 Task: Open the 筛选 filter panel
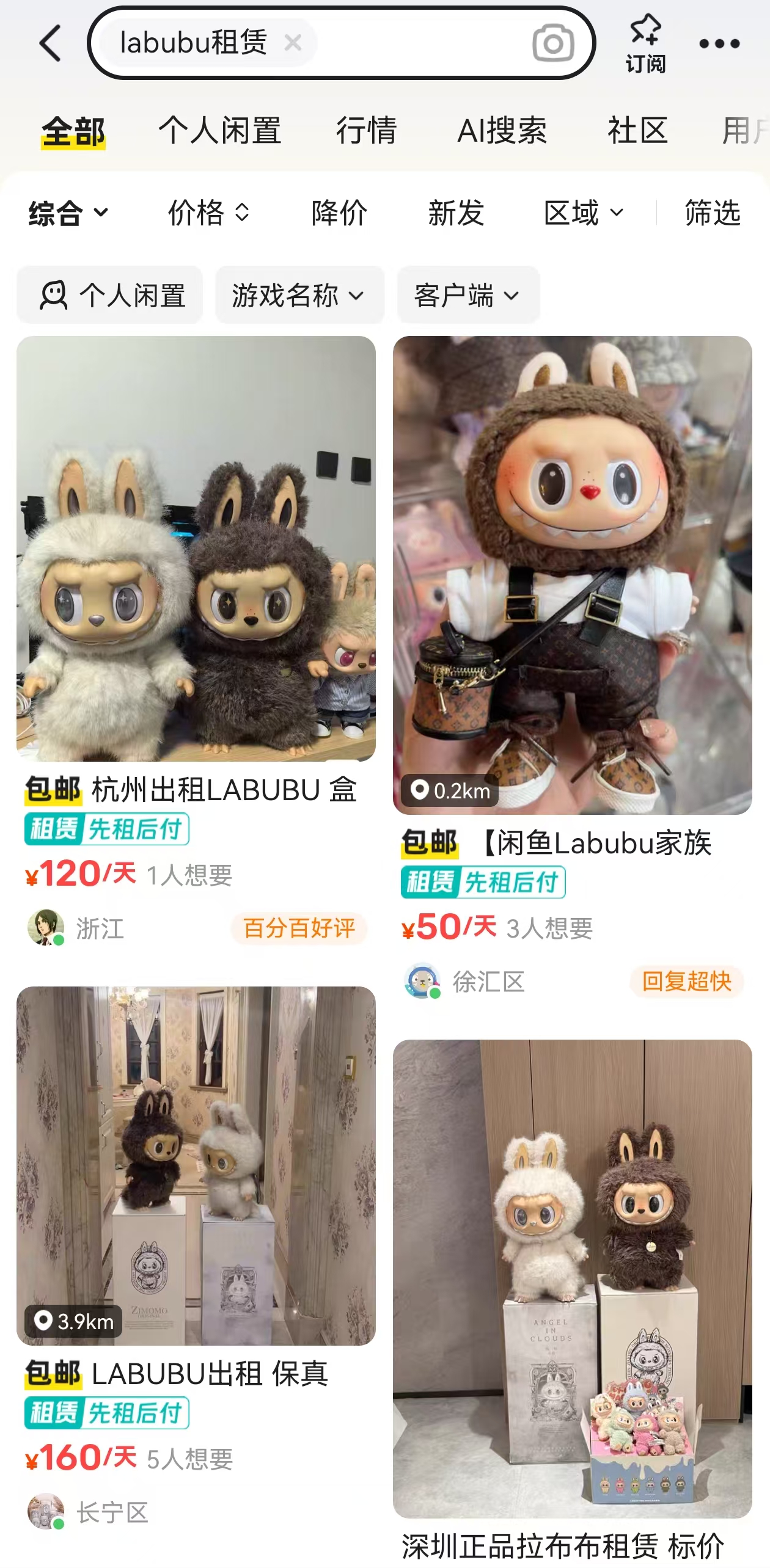(x=712, y=213)
